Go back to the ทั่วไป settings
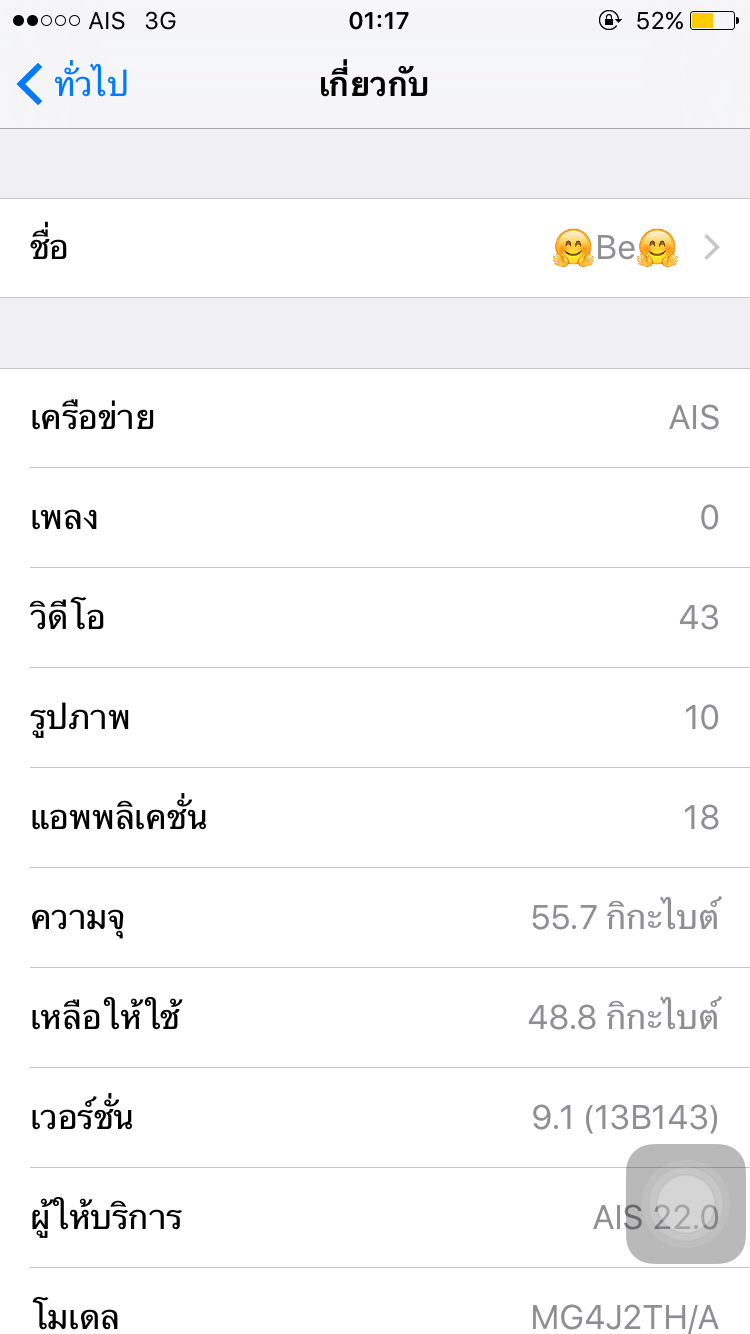This screenshot has height=1334, width=750. (x=72, y=84)
